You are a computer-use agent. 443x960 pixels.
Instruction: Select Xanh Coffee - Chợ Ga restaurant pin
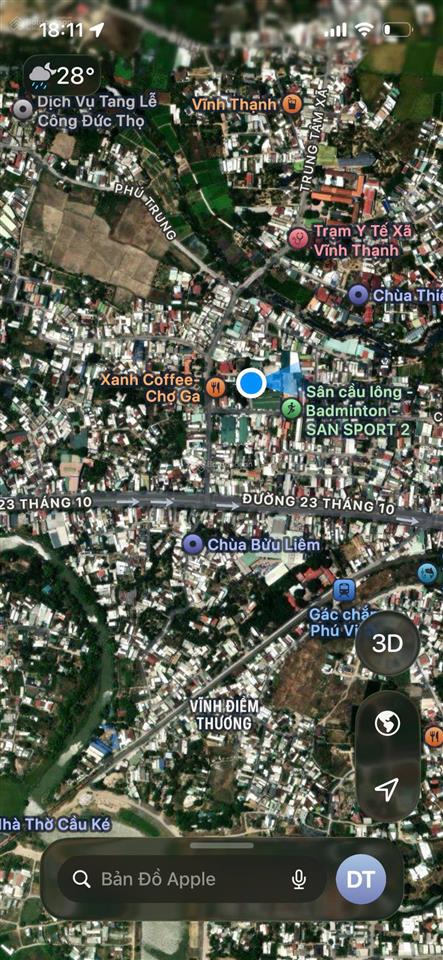click(215, 387)
